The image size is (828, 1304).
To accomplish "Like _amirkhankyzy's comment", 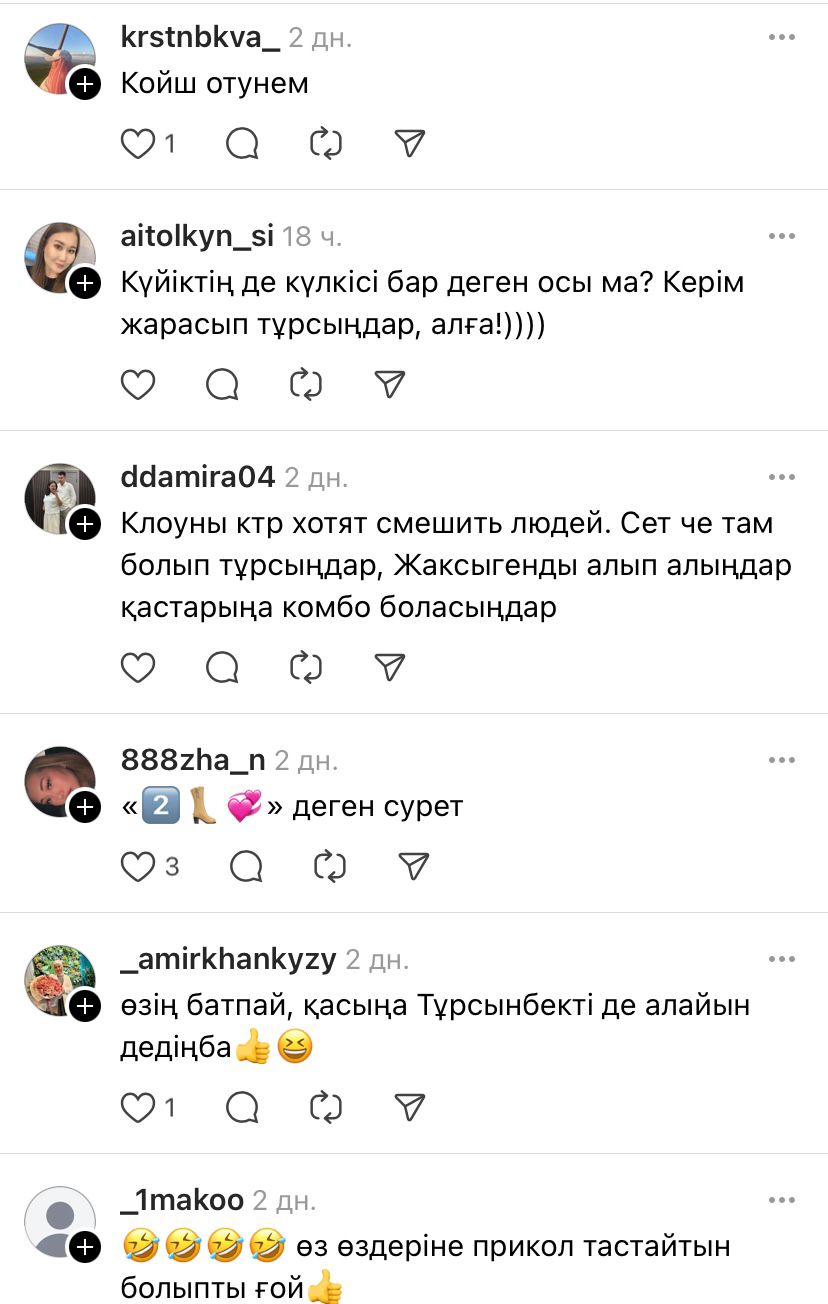I will pyautogui.click(x=137, y=1107).
